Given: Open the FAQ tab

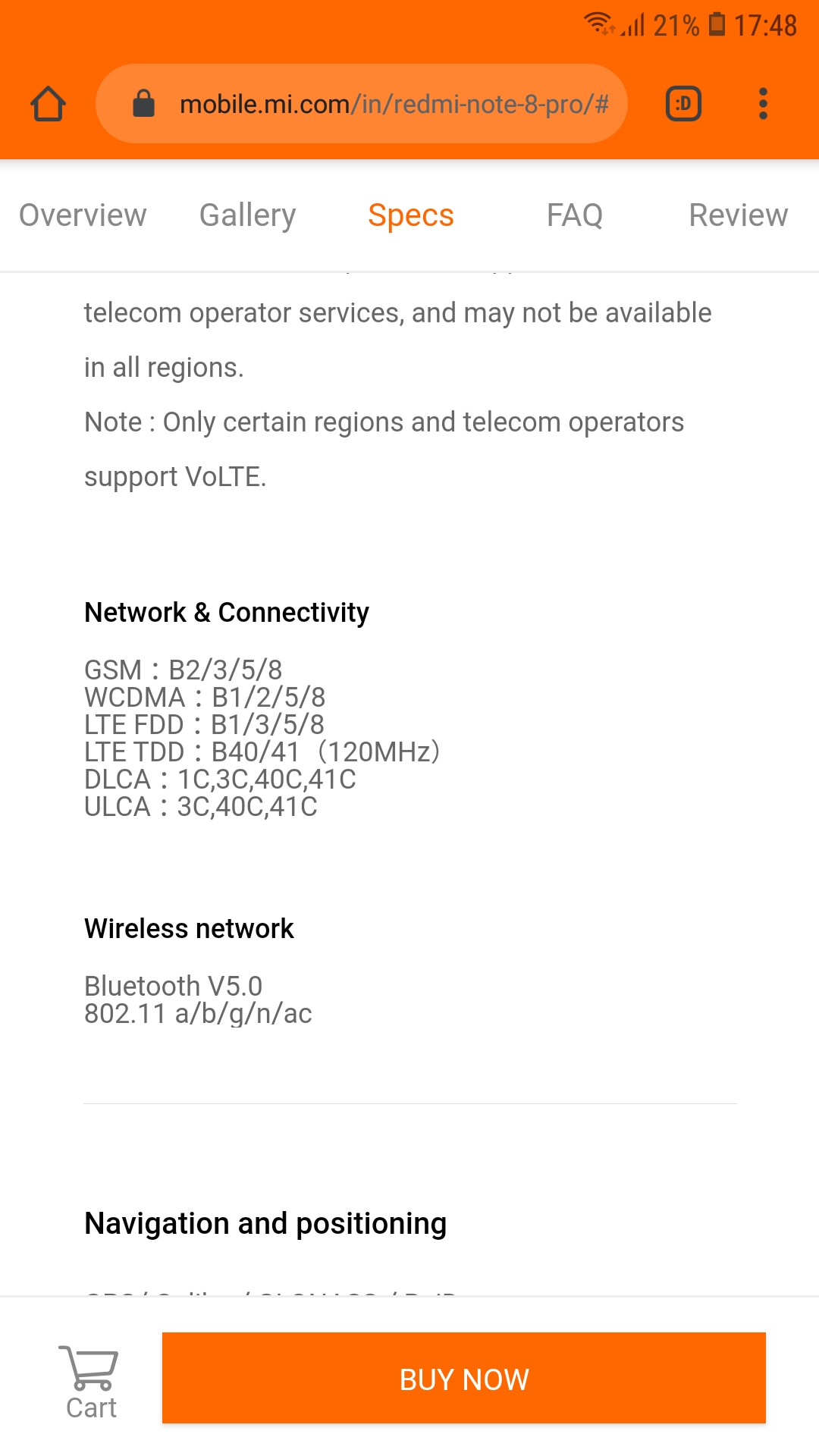Looking at the screenshot, I should coord(575,215).
